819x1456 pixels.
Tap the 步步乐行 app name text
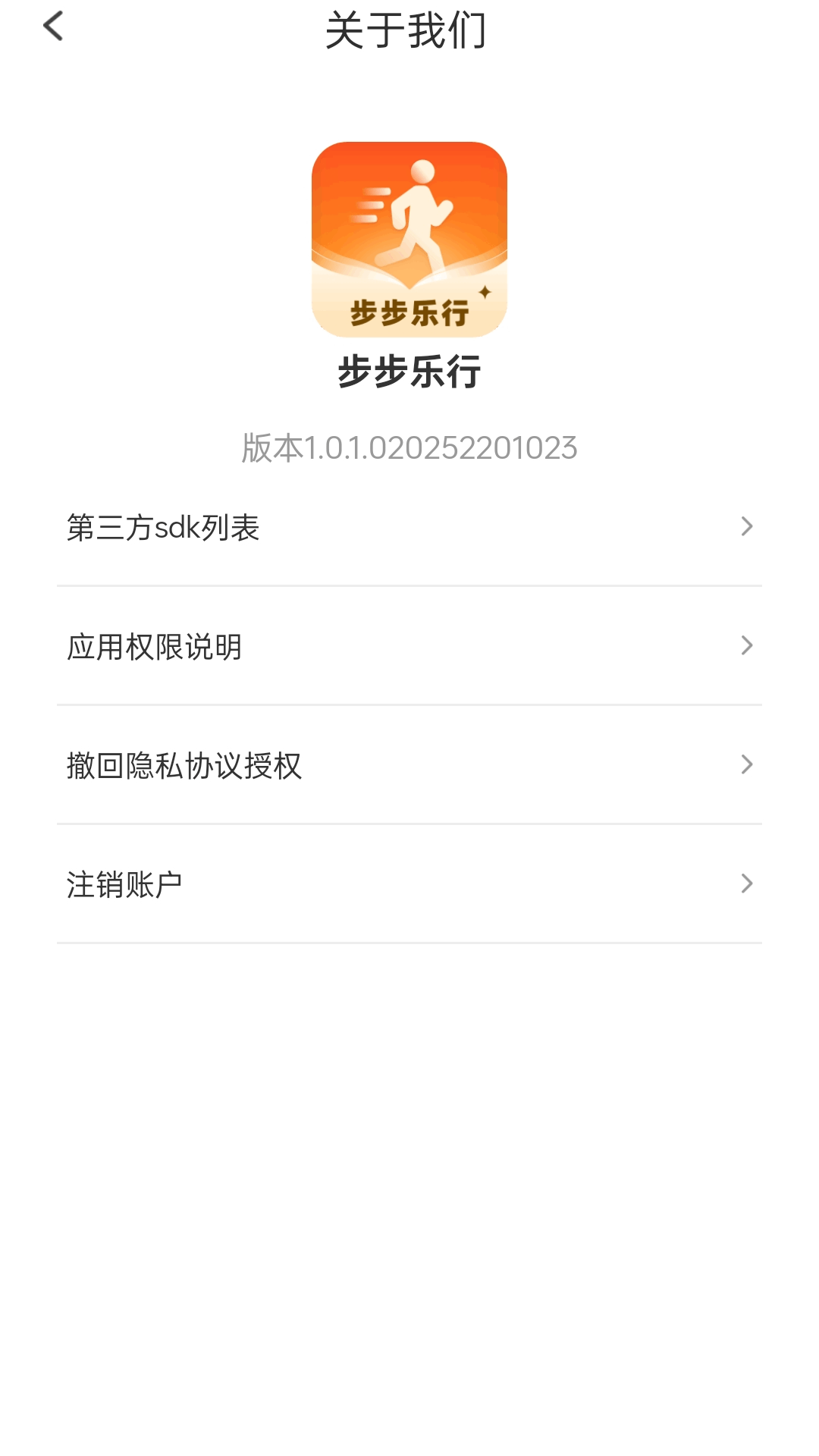click(409, 369)
